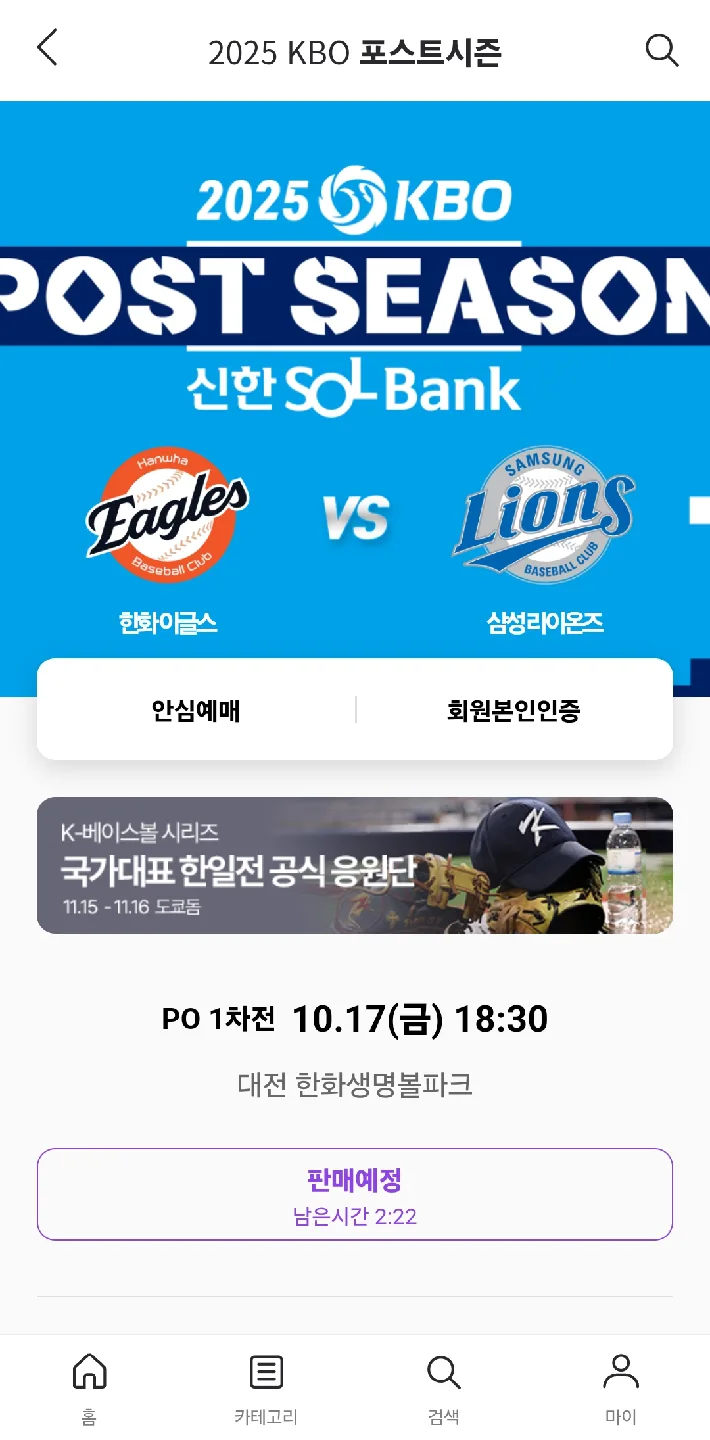The width and height of the screenshot is (710, 1440).
Task: Open the 국가대표 한일전 공식 응원단 banner
Action: point(354,865)
